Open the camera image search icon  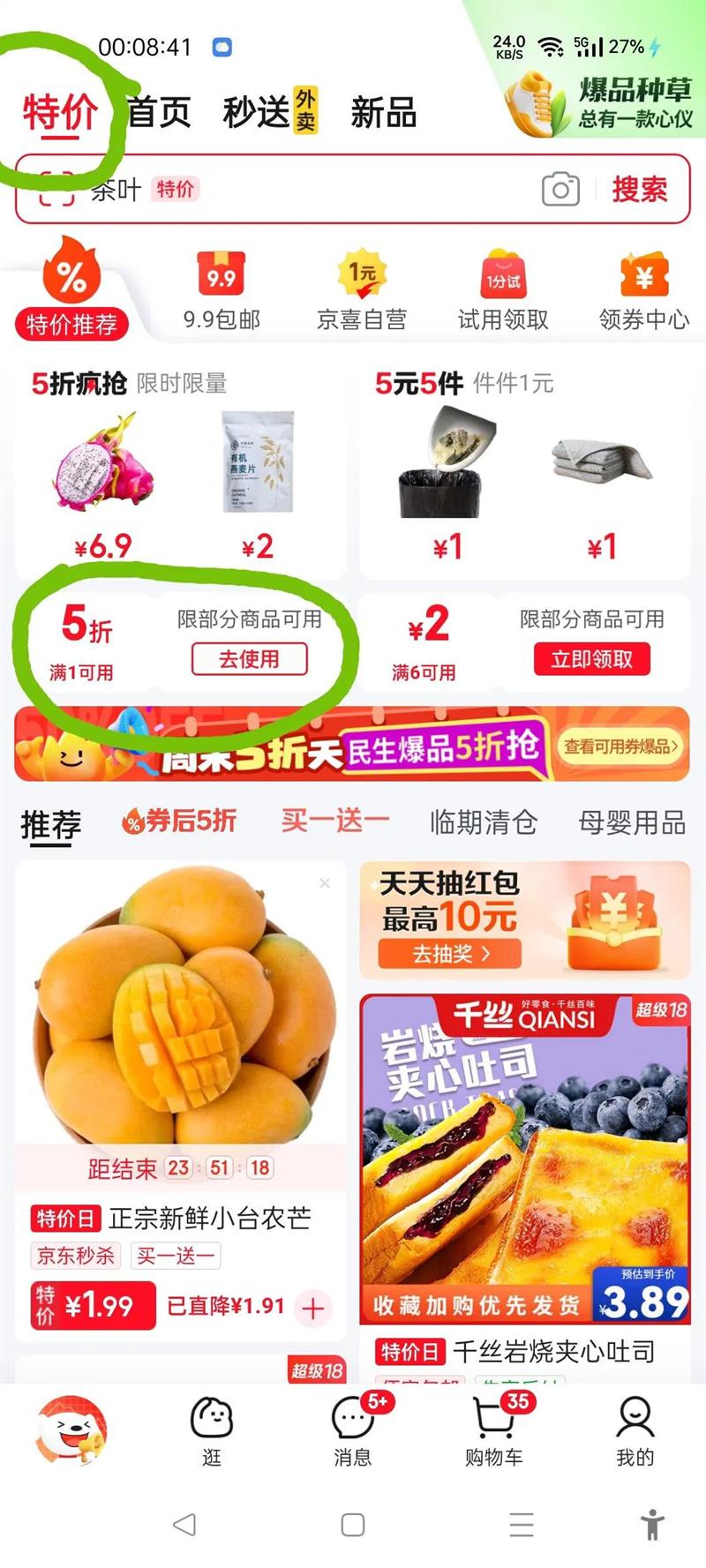[560, 189]
